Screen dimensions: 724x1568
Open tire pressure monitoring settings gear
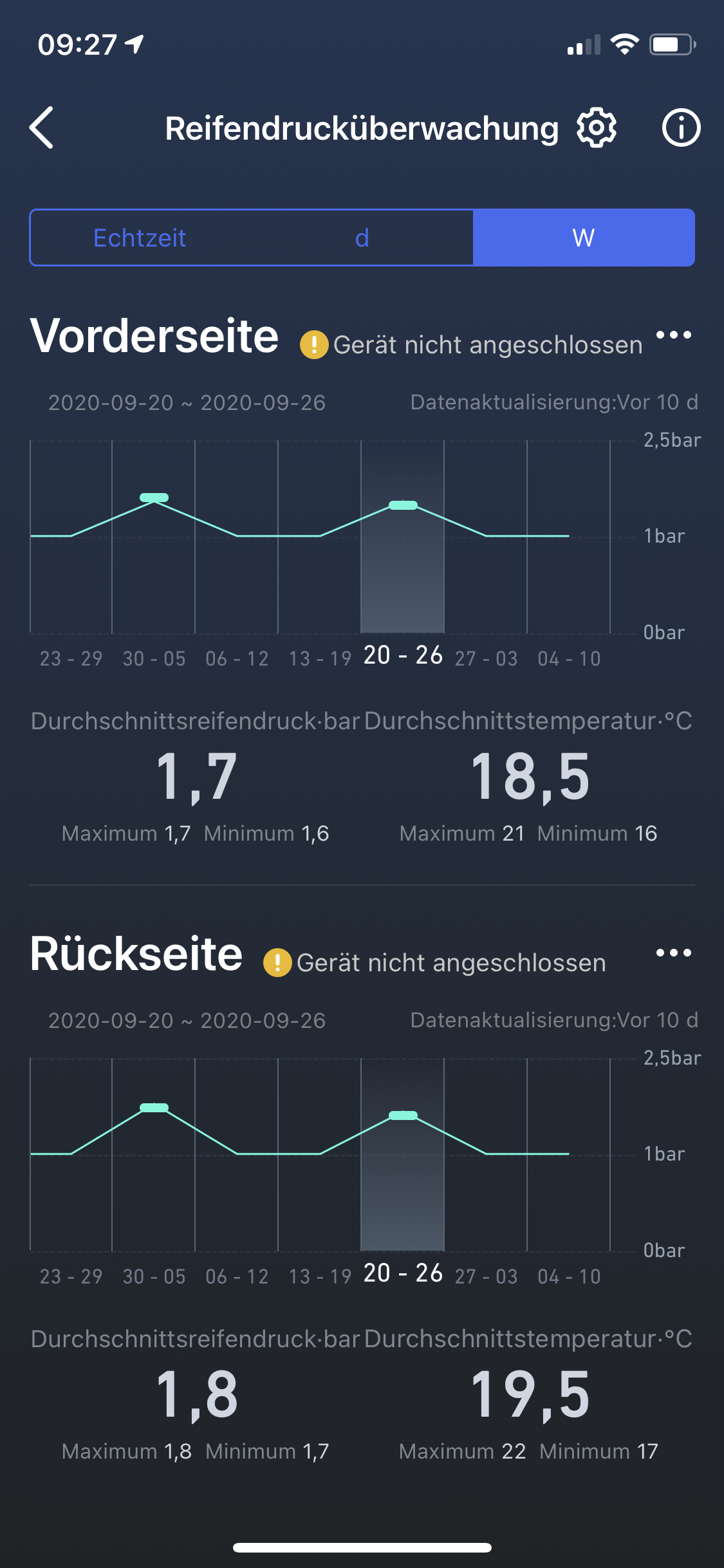point(597,128)
